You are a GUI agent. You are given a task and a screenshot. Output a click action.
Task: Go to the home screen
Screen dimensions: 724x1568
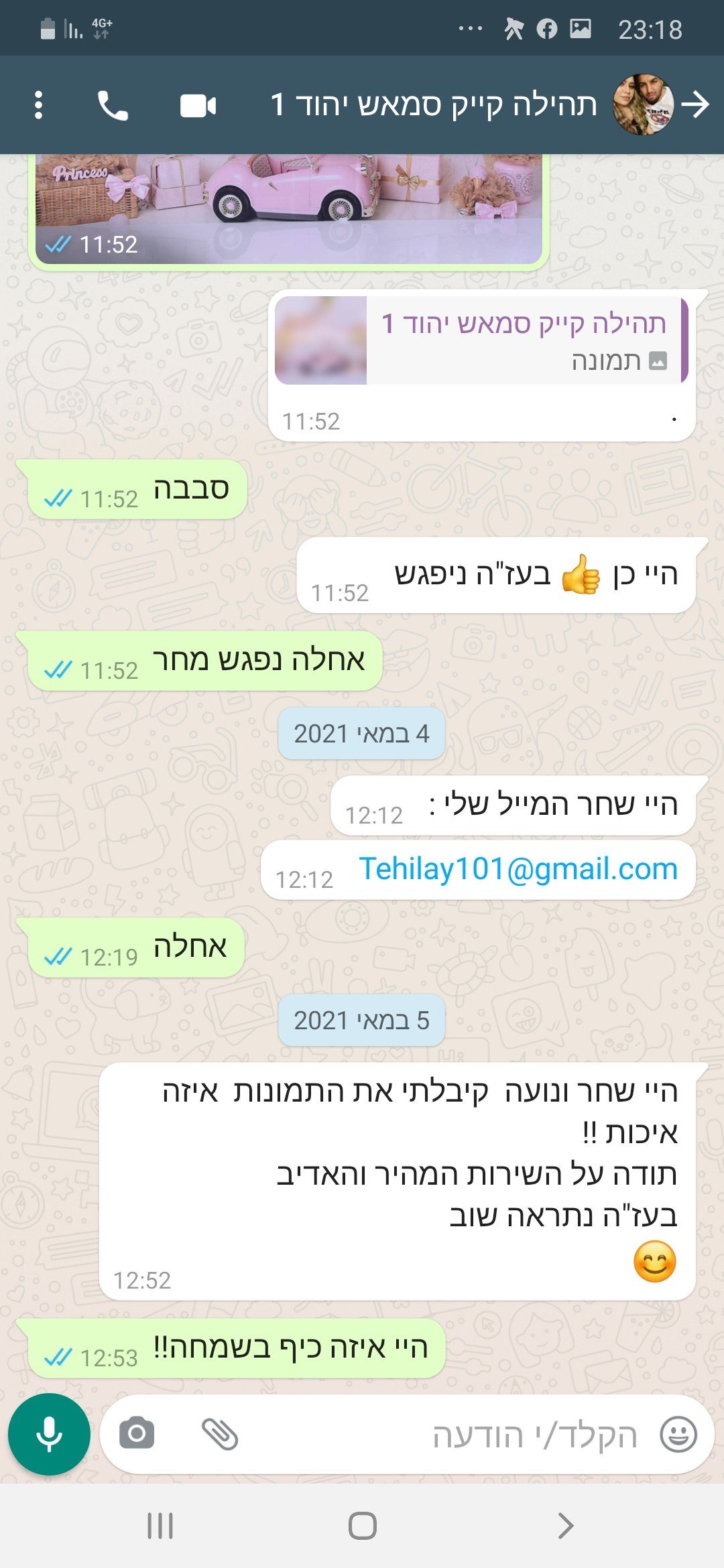coord(362,1526)
